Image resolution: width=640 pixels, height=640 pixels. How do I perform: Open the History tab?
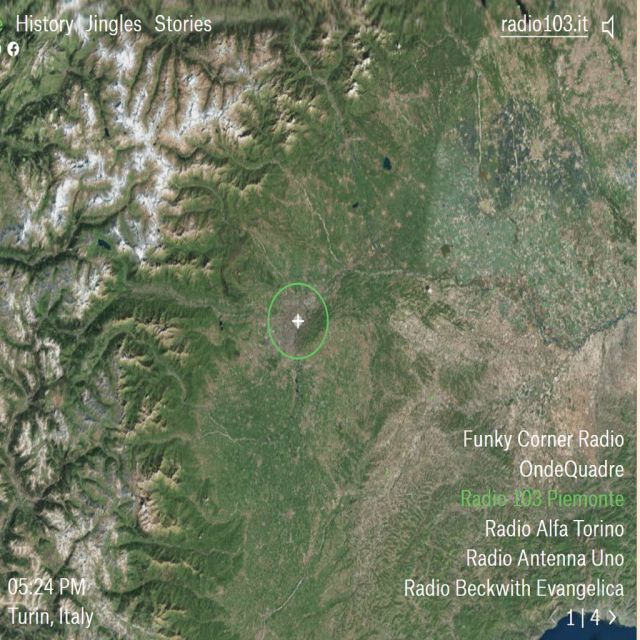click(x=44, y=24)
